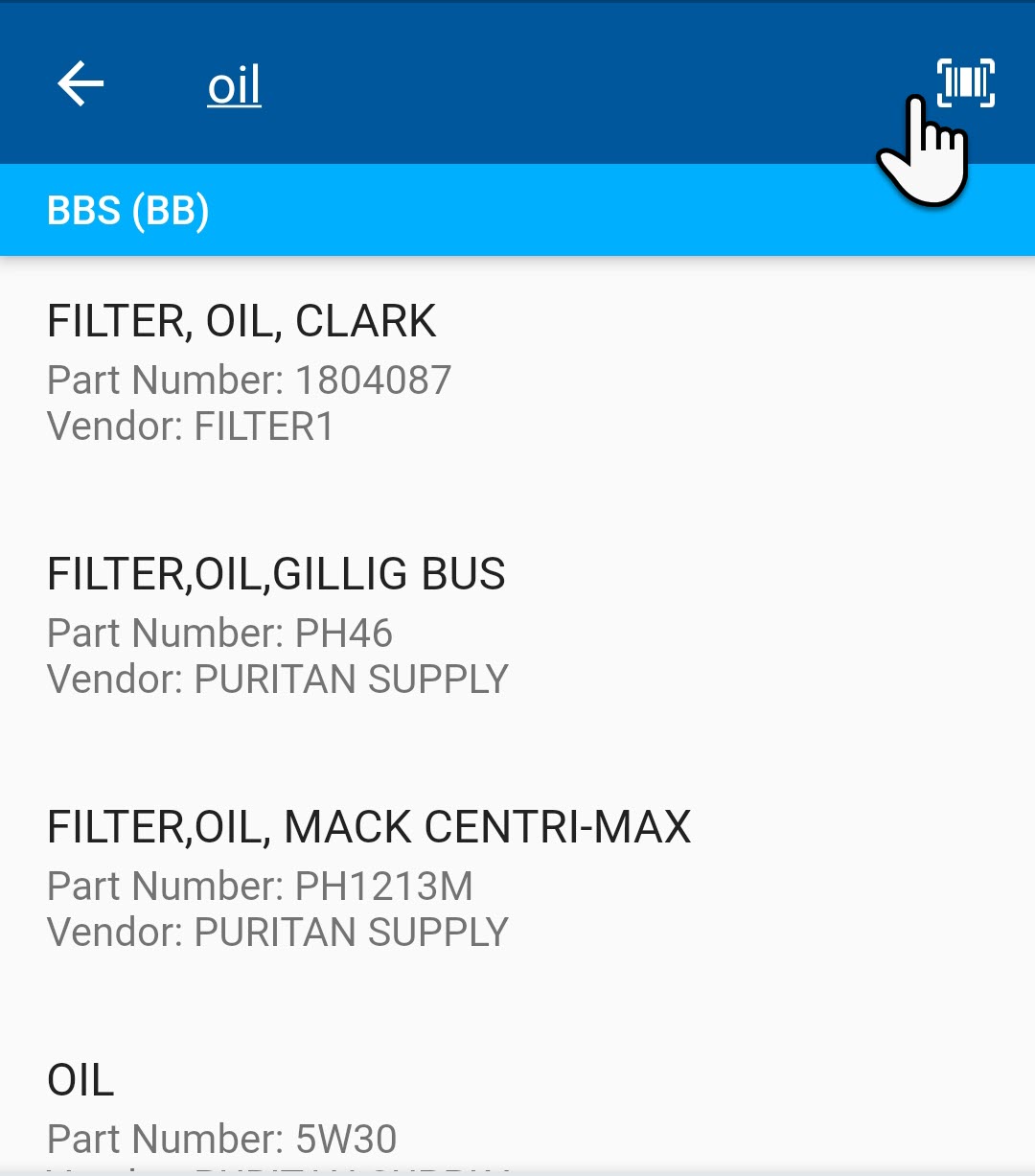Go back using the arrow icon
Image resolution: width=1035 pixels, height=1176 pixels.
[80, 84]
